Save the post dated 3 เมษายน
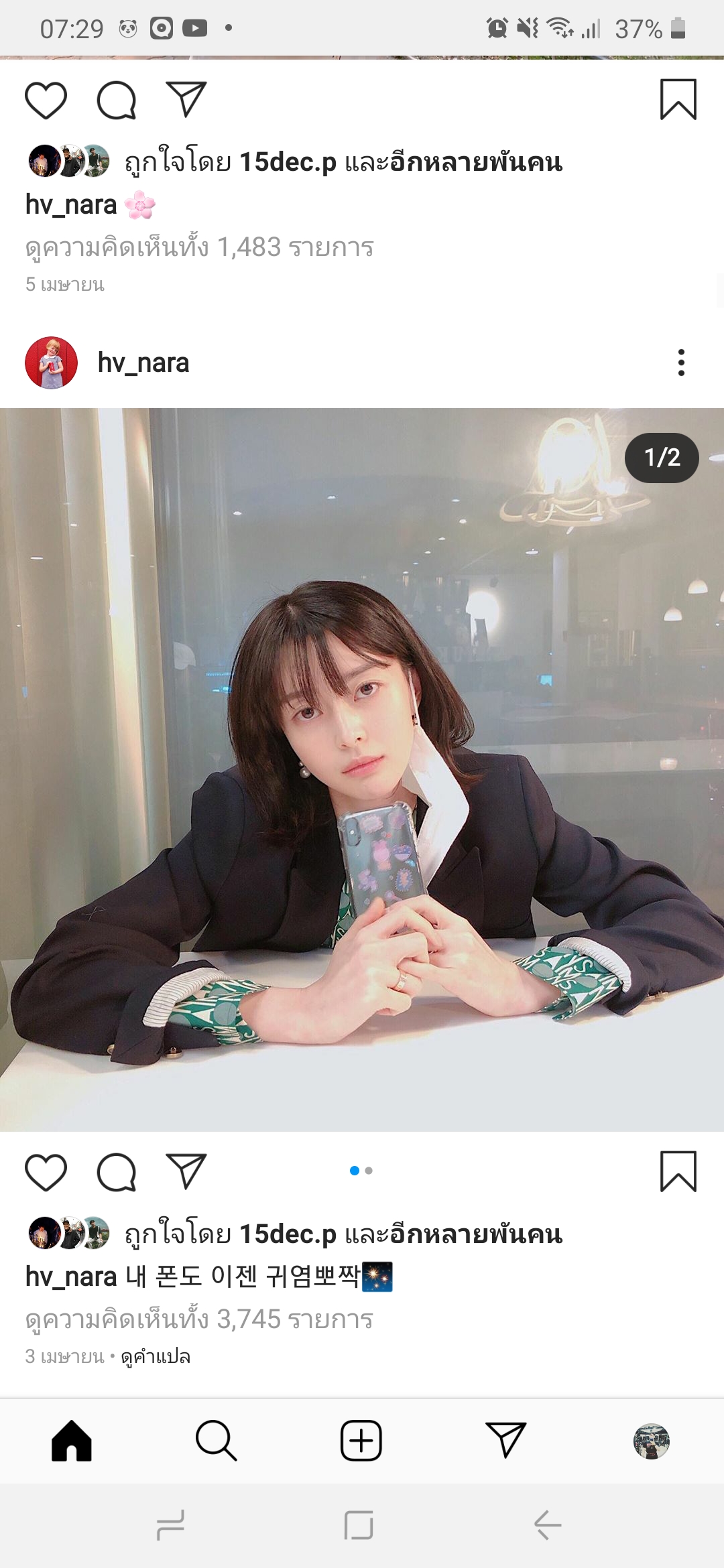Image resolution: width=724 pixels, height=1568 pixels. coord(678,1171)
